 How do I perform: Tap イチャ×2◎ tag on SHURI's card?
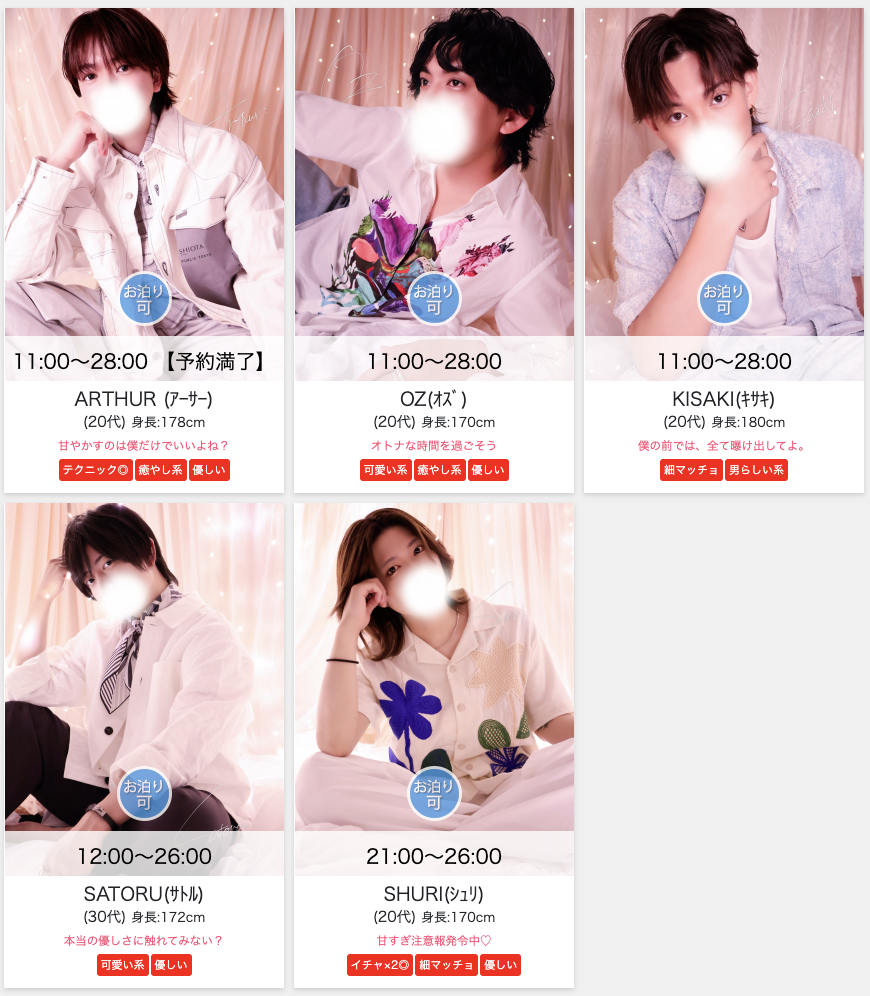(379, 965)
